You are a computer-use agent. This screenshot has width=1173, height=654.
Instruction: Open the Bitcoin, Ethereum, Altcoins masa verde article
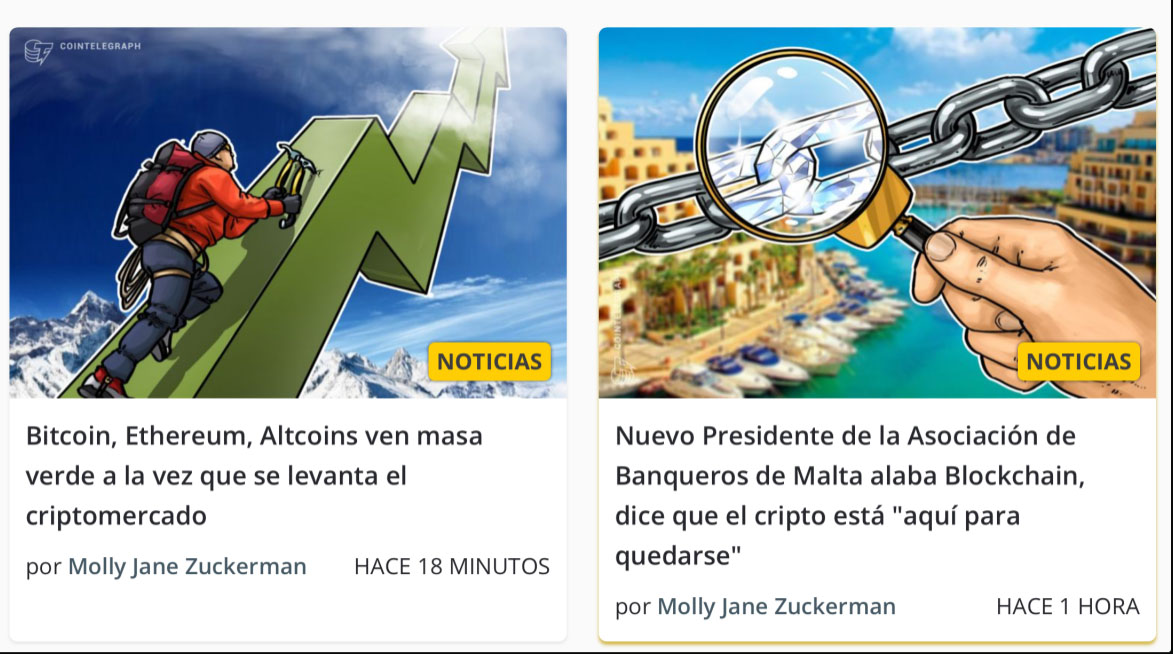coord(254,475)
